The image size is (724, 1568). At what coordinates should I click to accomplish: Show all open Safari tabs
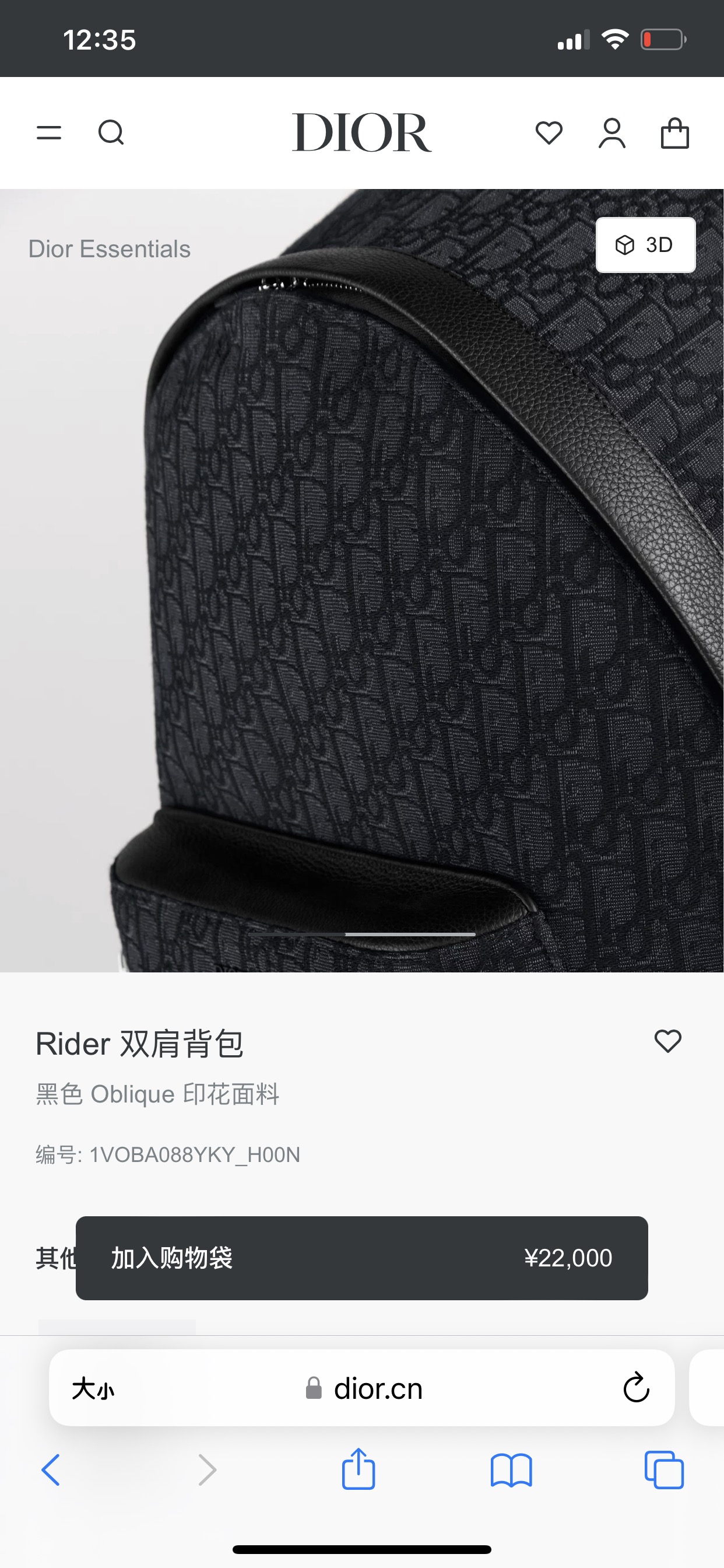coord(664,1471)
